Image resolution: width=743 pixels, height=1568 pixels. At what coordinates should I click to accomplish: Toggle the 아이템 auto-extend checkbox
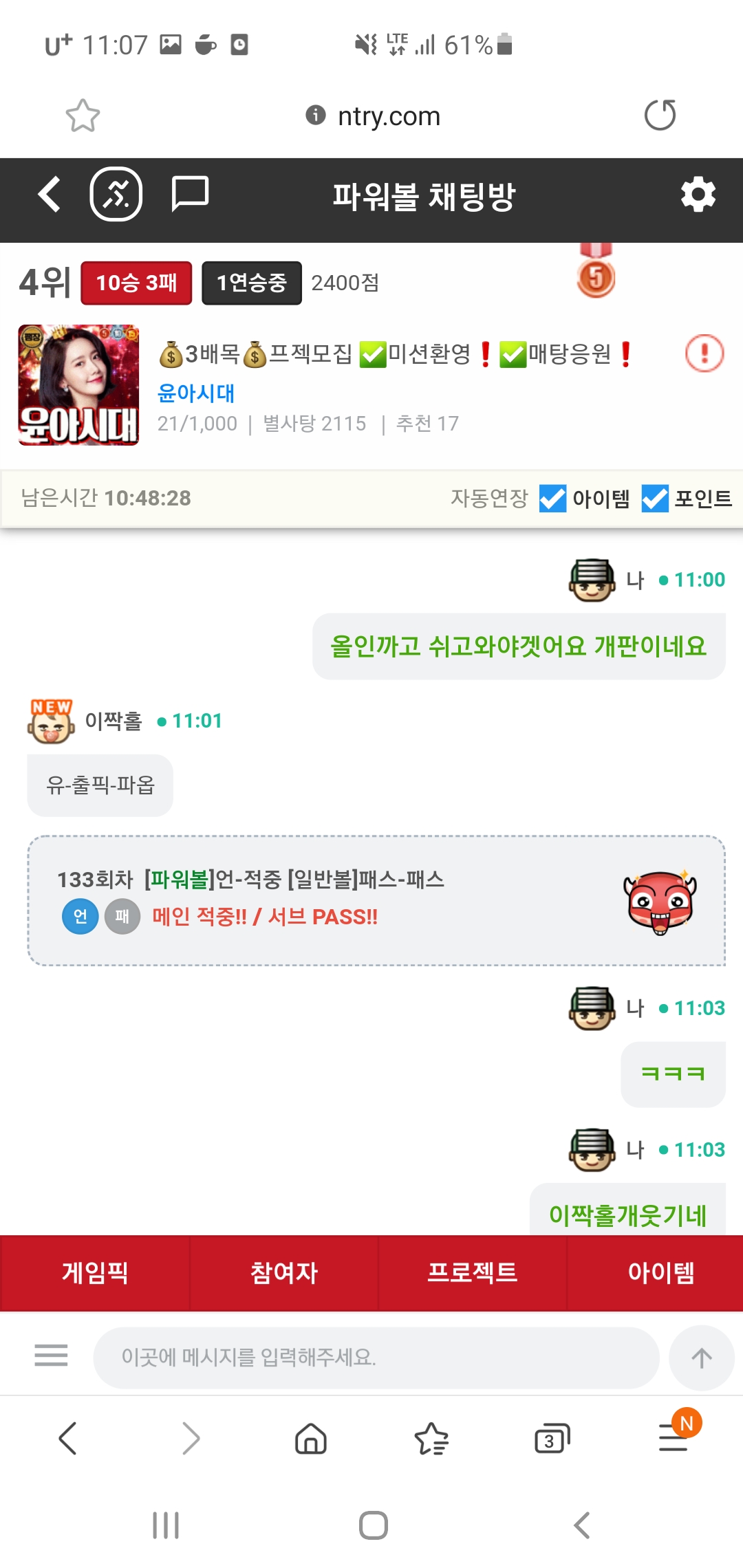[x=553, y=499]
